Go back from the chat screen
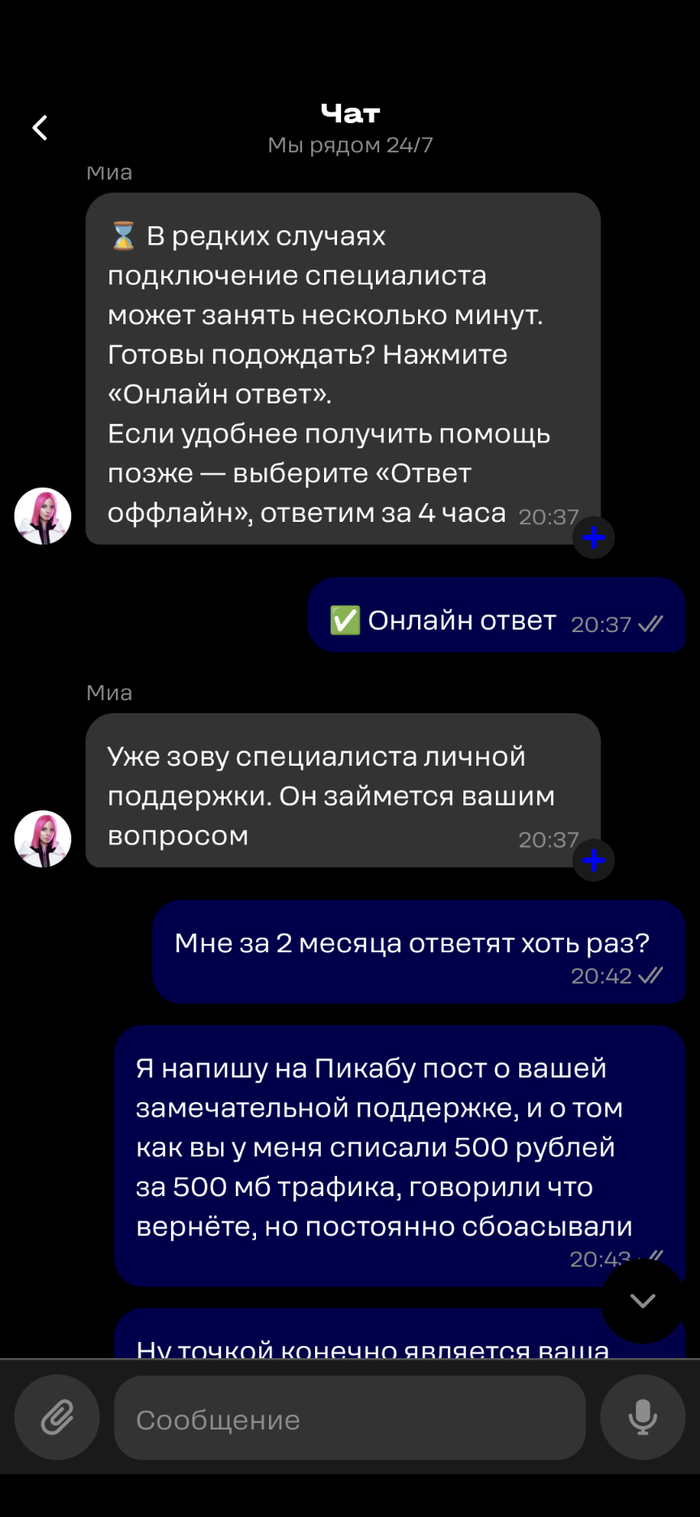Viewport: 700px width, 1517px height. click(x=40, y=128)
